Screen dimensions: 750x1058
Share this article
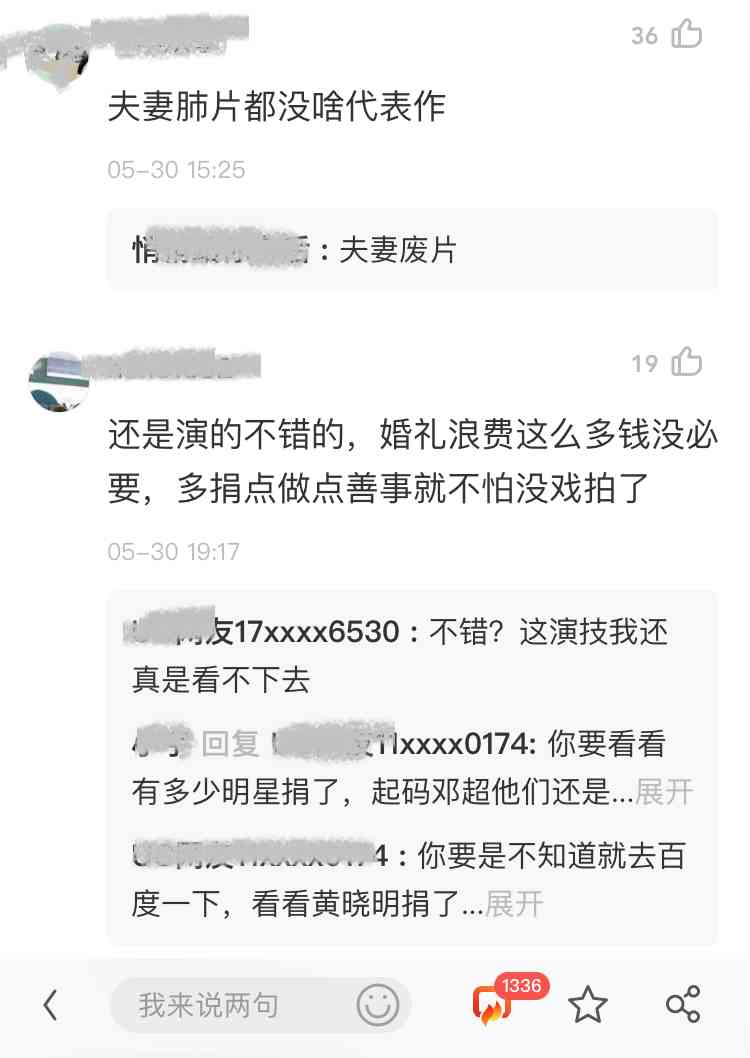pyautogui.click(x=682, y=1005)
